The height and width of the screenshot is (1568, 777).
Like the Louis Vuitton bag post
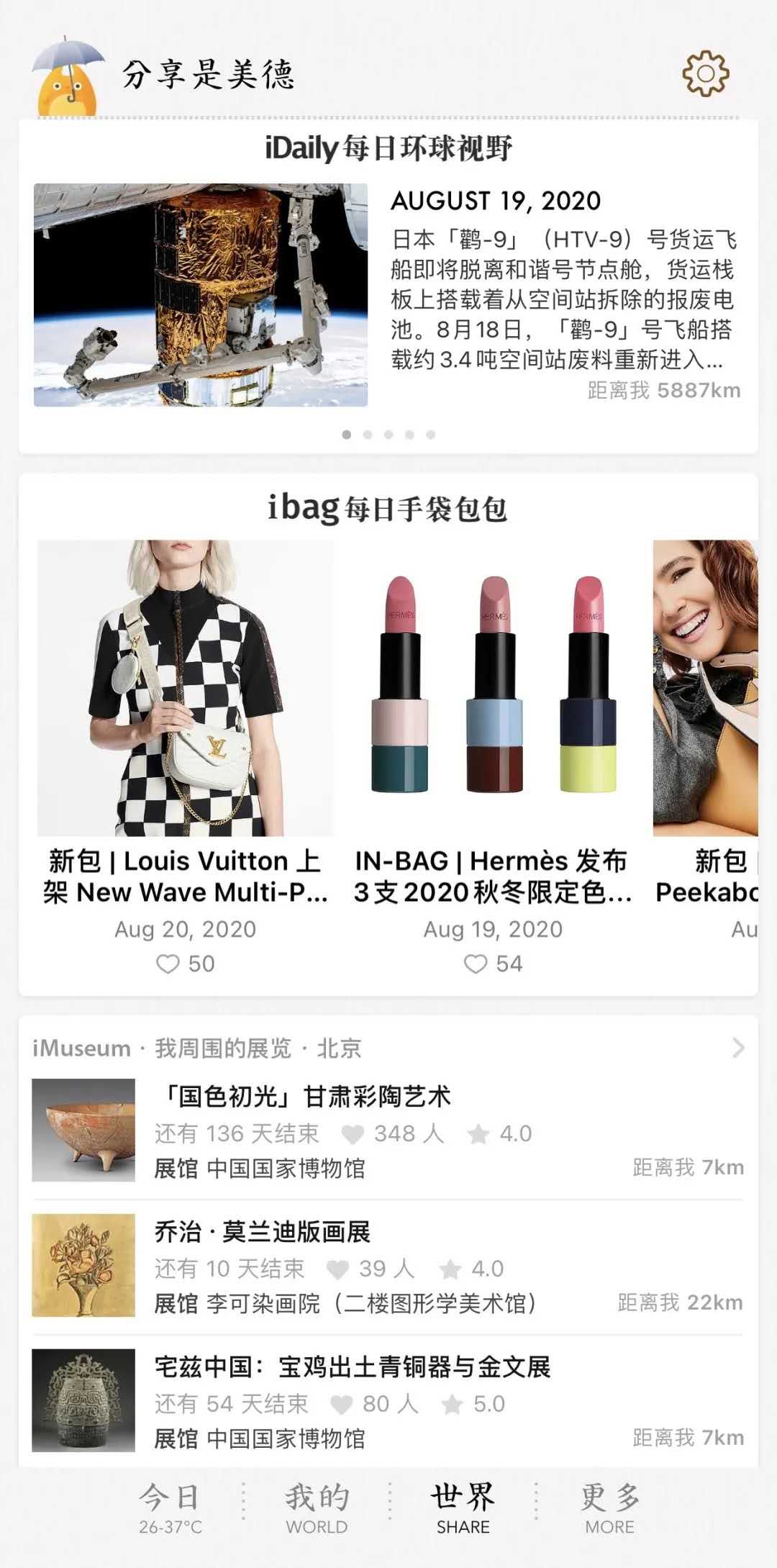coord(168,964)
